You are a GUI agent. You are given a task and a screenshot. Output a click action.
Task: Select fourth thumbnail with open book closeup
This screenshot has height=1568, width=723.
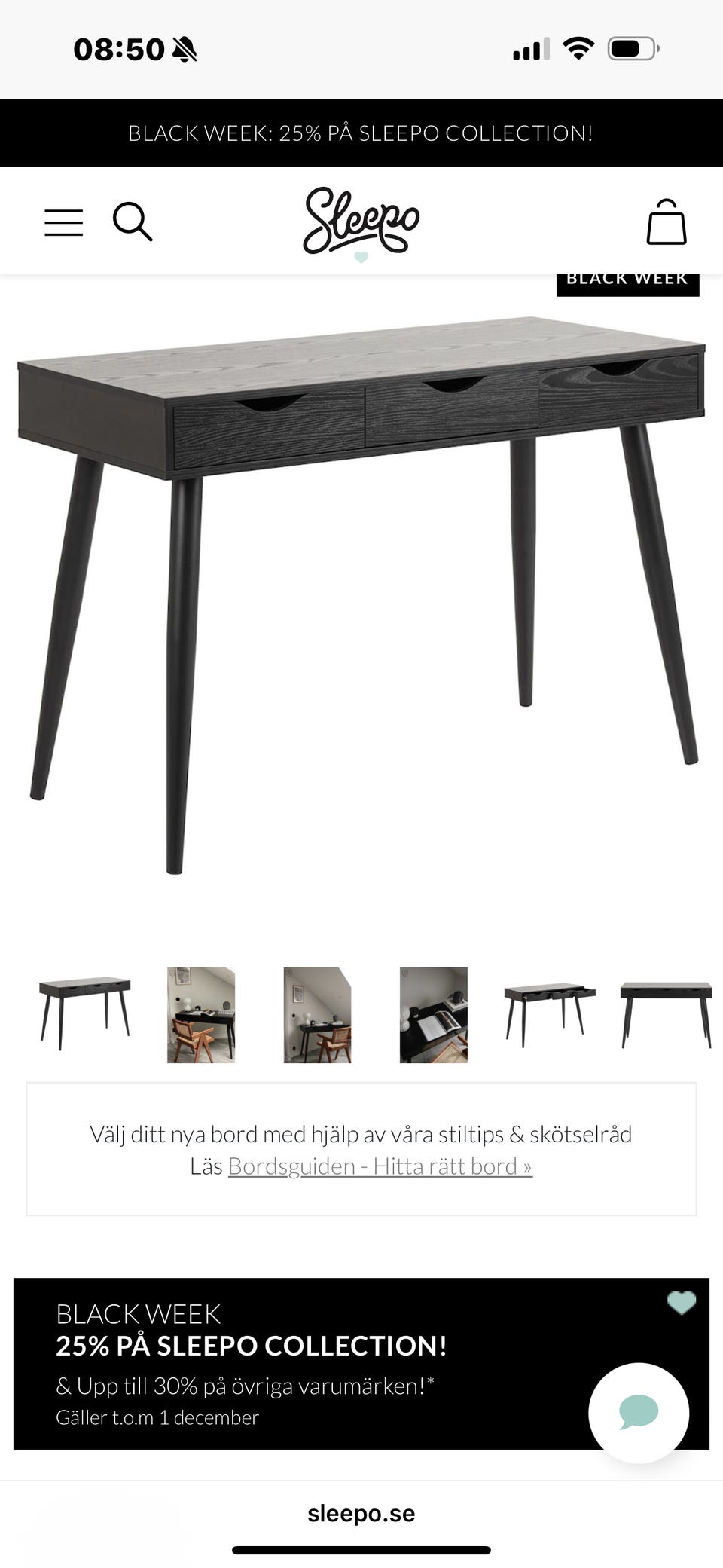pyautogui.click(x=434, y=1014)
